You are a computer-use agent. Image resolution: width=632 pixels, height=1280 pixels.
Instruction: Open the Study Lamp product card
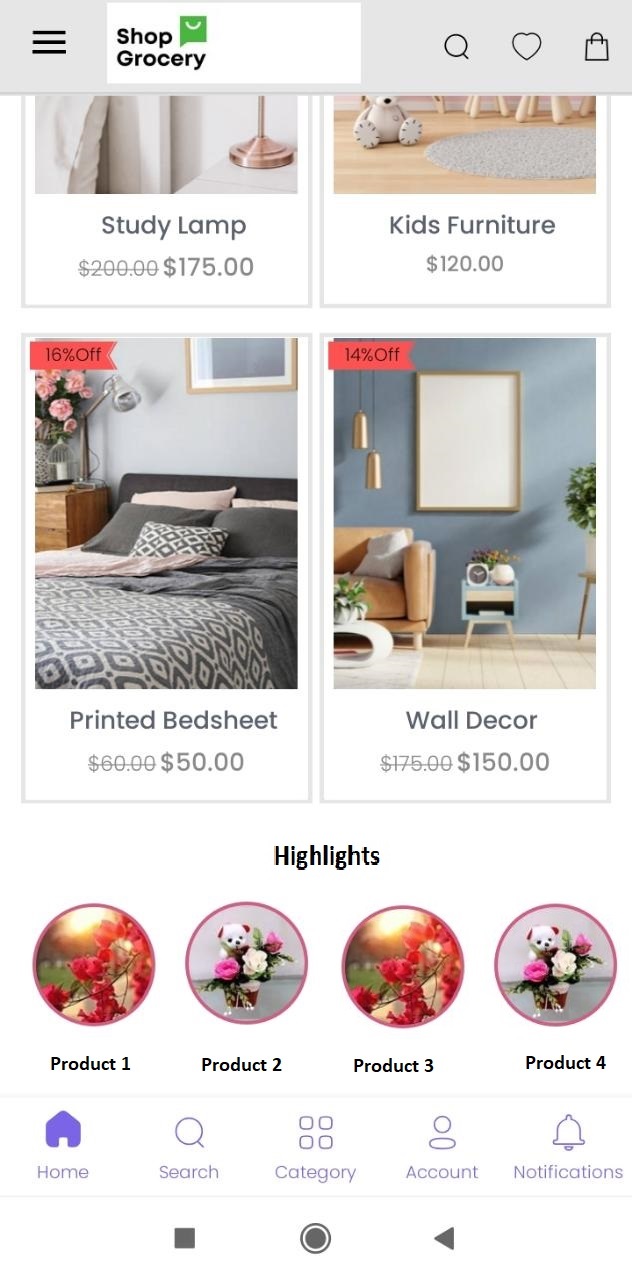167,200
